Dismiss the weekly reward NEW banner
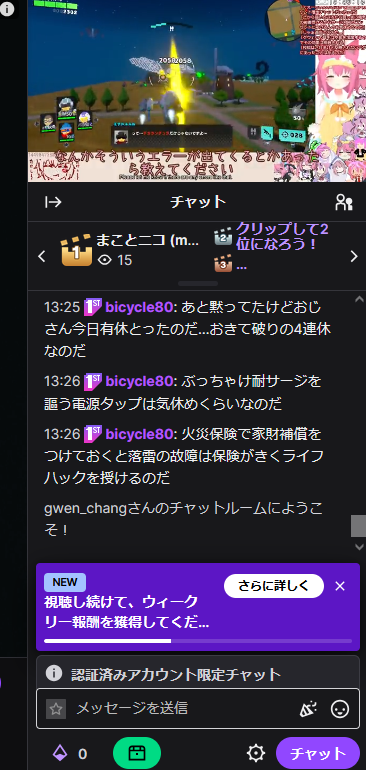This screenshot has width=366, height=770. [x=340, y=585]
